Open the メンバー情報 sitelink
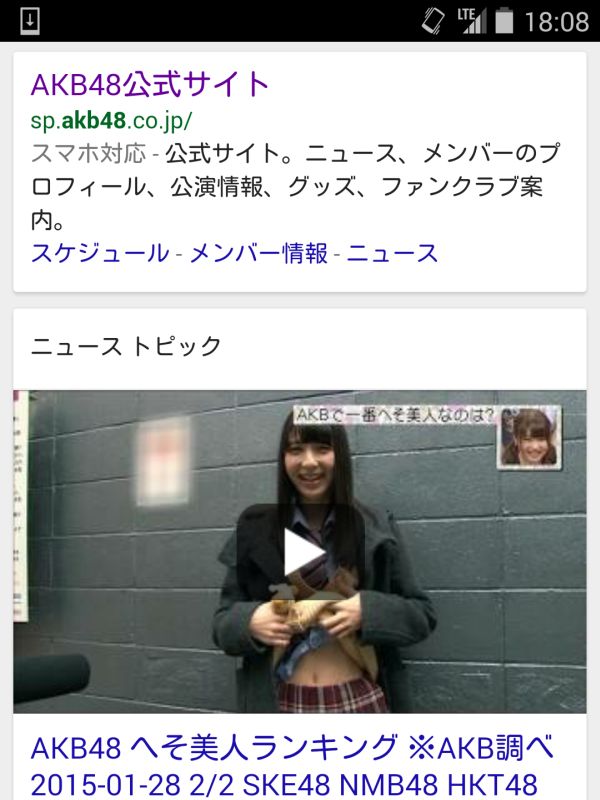600x800 pixels. (x=259, y=253)
